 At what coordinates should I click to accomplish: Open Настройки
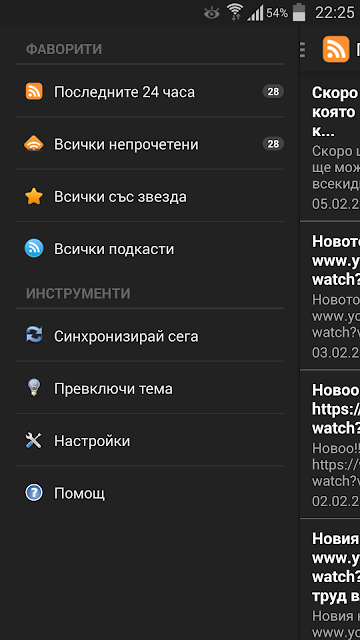pyautogui.click(x=150, y=440)
